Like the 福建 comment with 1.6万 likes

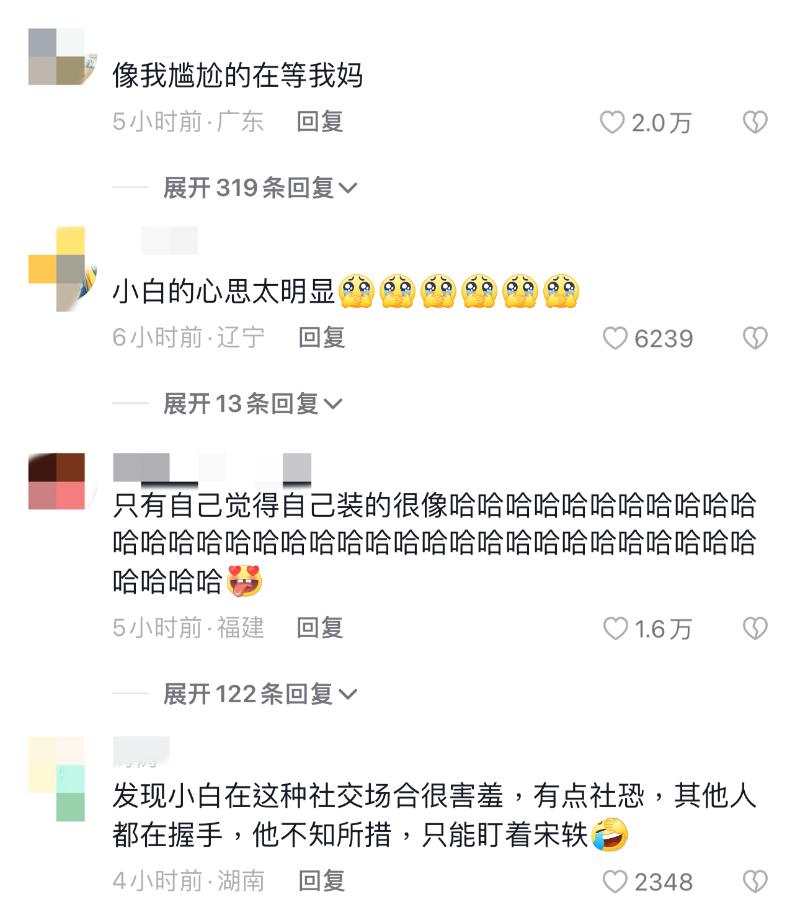[x=615, y=629]
